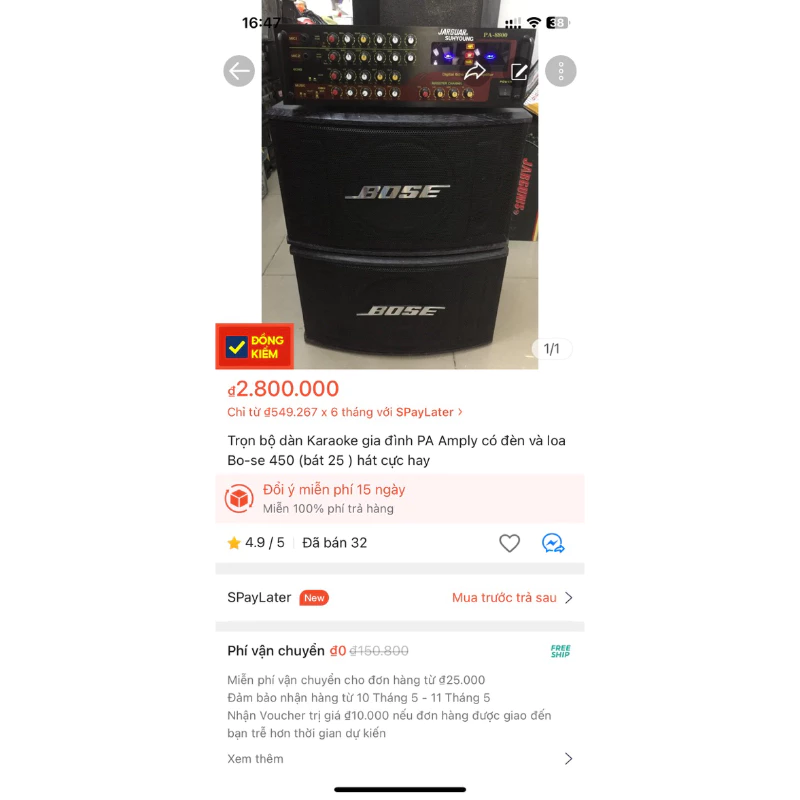Tap the edit pencil icon

pos(519,71)
